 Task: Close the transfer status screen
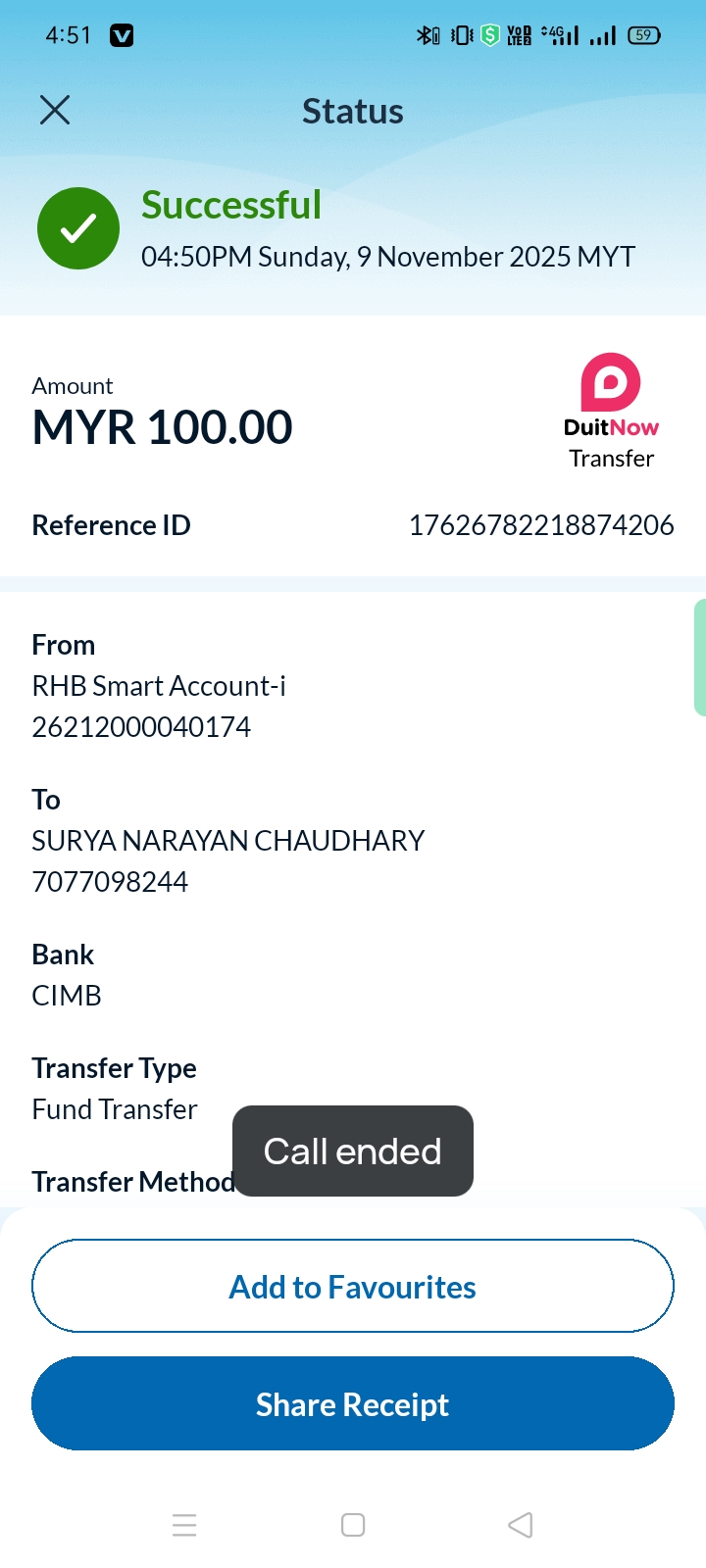tap(55, 110)
